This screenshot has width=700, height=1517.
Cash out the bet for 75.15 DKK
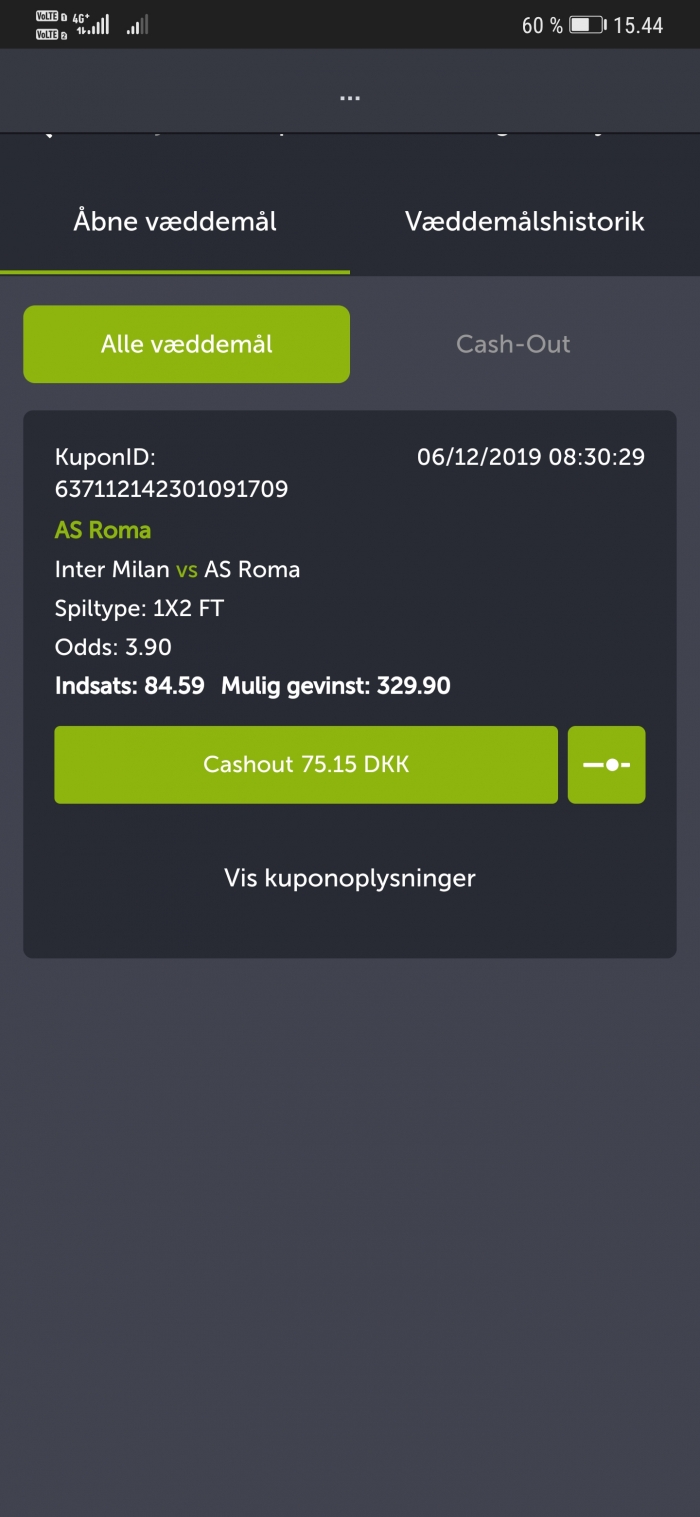pos(306,765)
